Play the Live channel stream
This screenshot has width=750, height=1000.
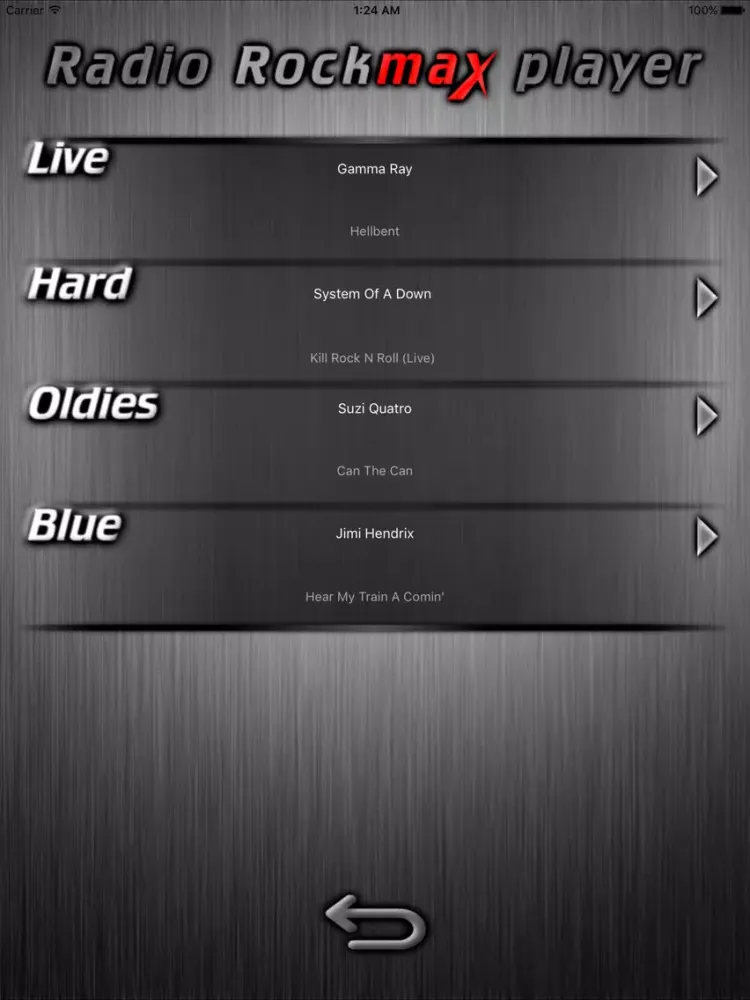click(706, 177)
